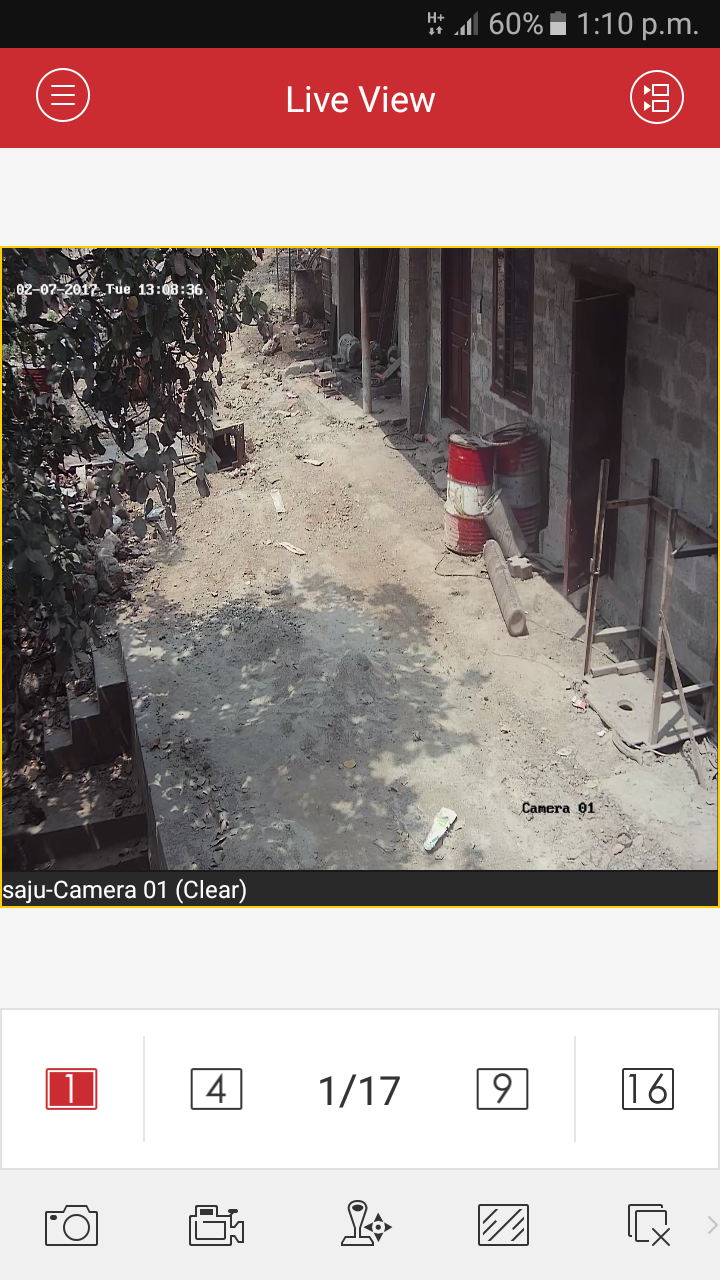Screen dimensions: 720x1280
Task: Stop all live view windows
Action: [648, 1226]
